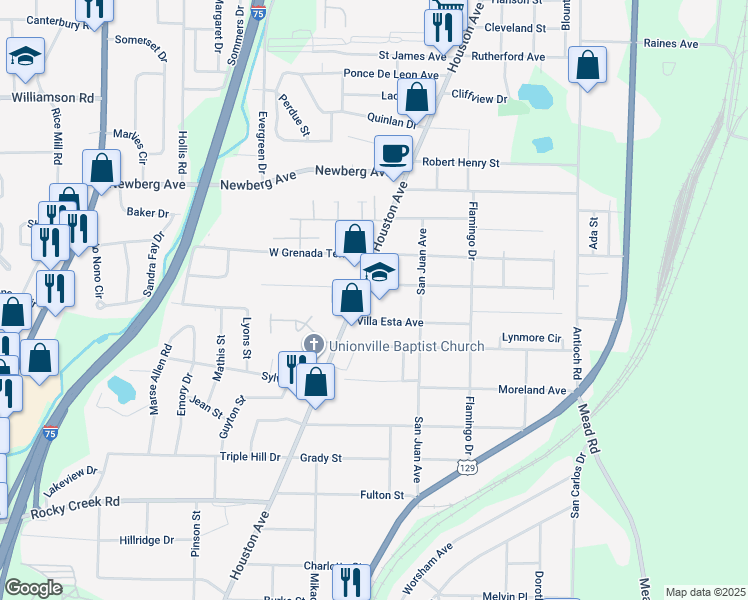Open the shopping marker above Villa Esta Ave

(351, 297)
